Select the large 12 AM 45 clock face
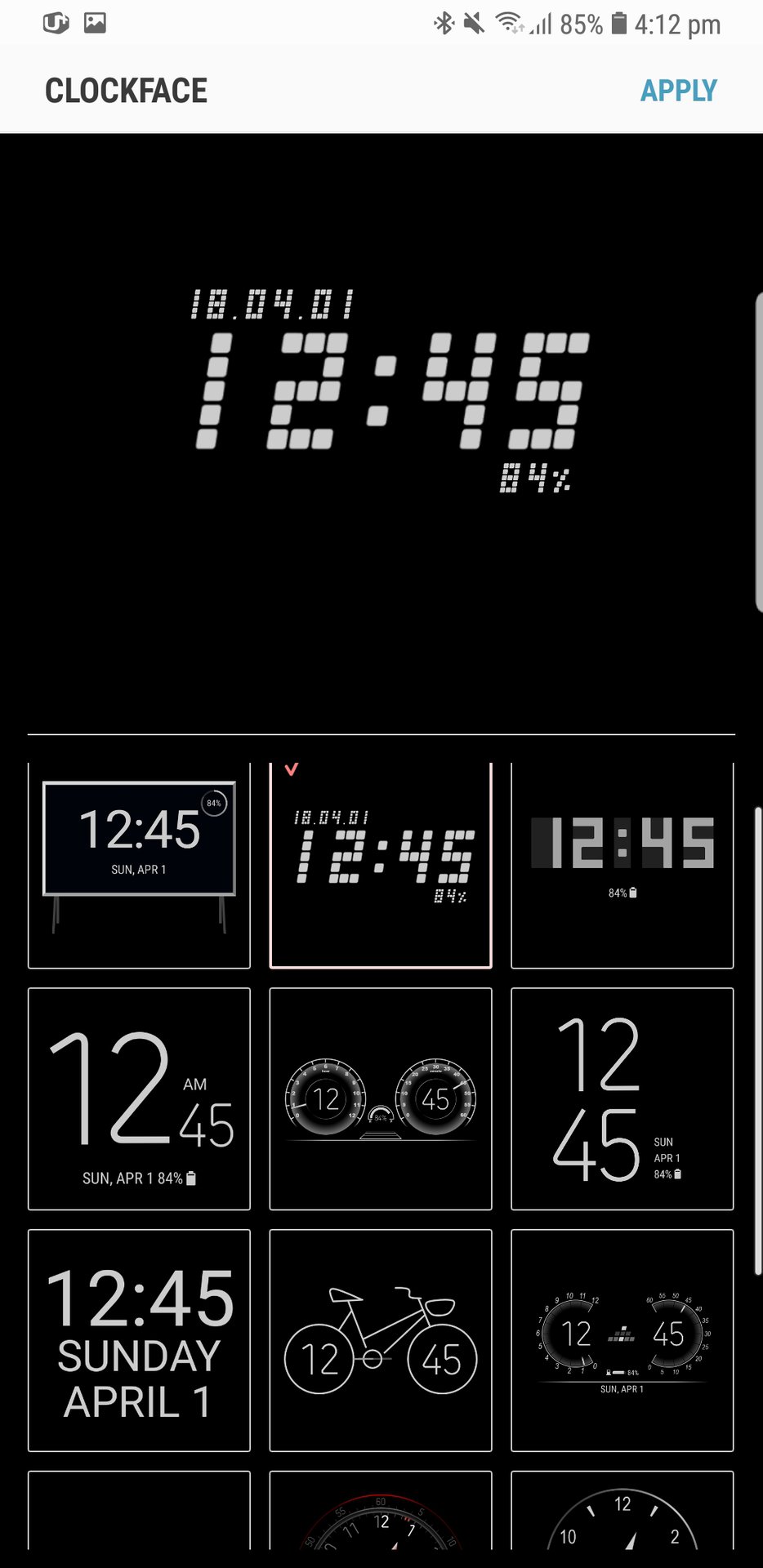Image resolution: width=763 pixels, height=1568 pixels. (x=139, y=1098)
